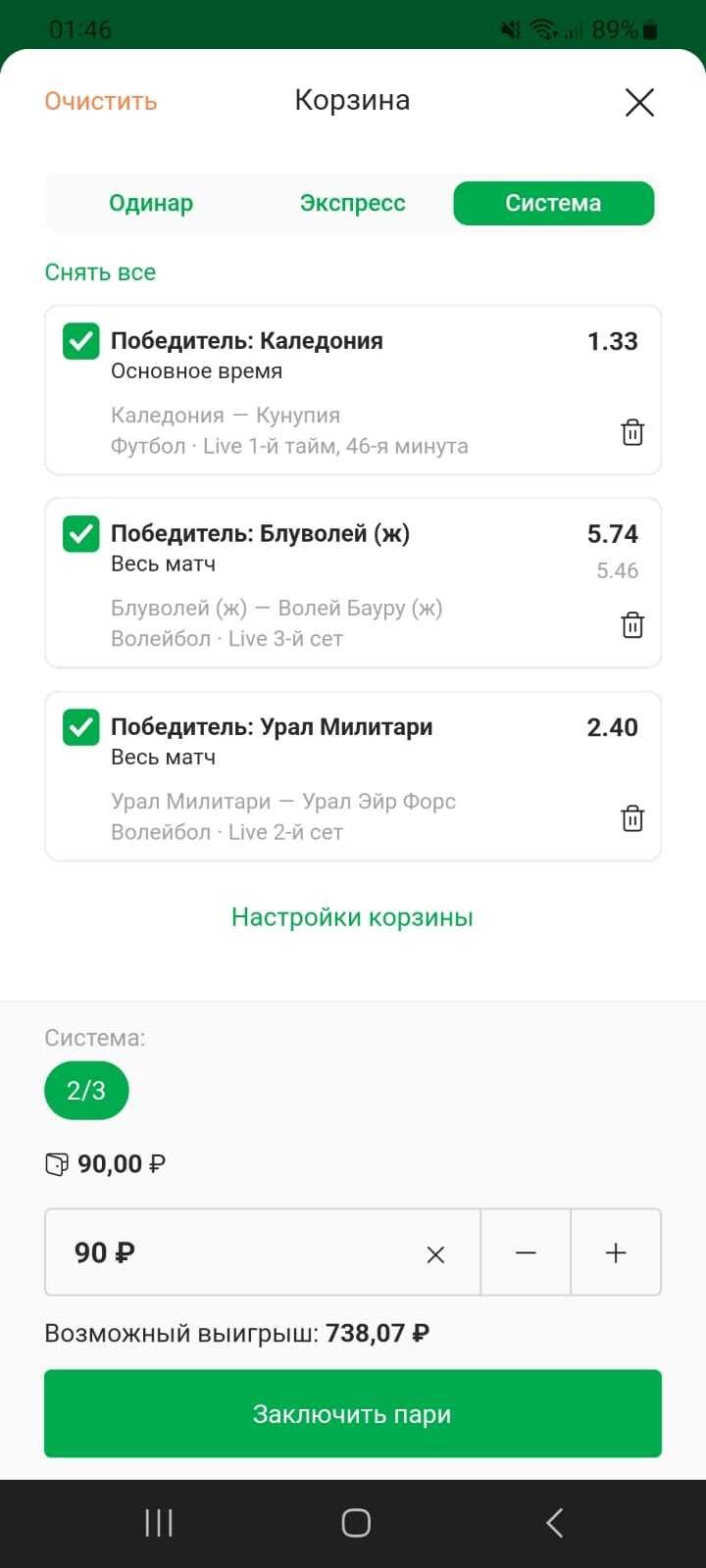Delete the Урал Милитари bet
Viewport: 706px width, 1568px height.
tap(632, 818)
